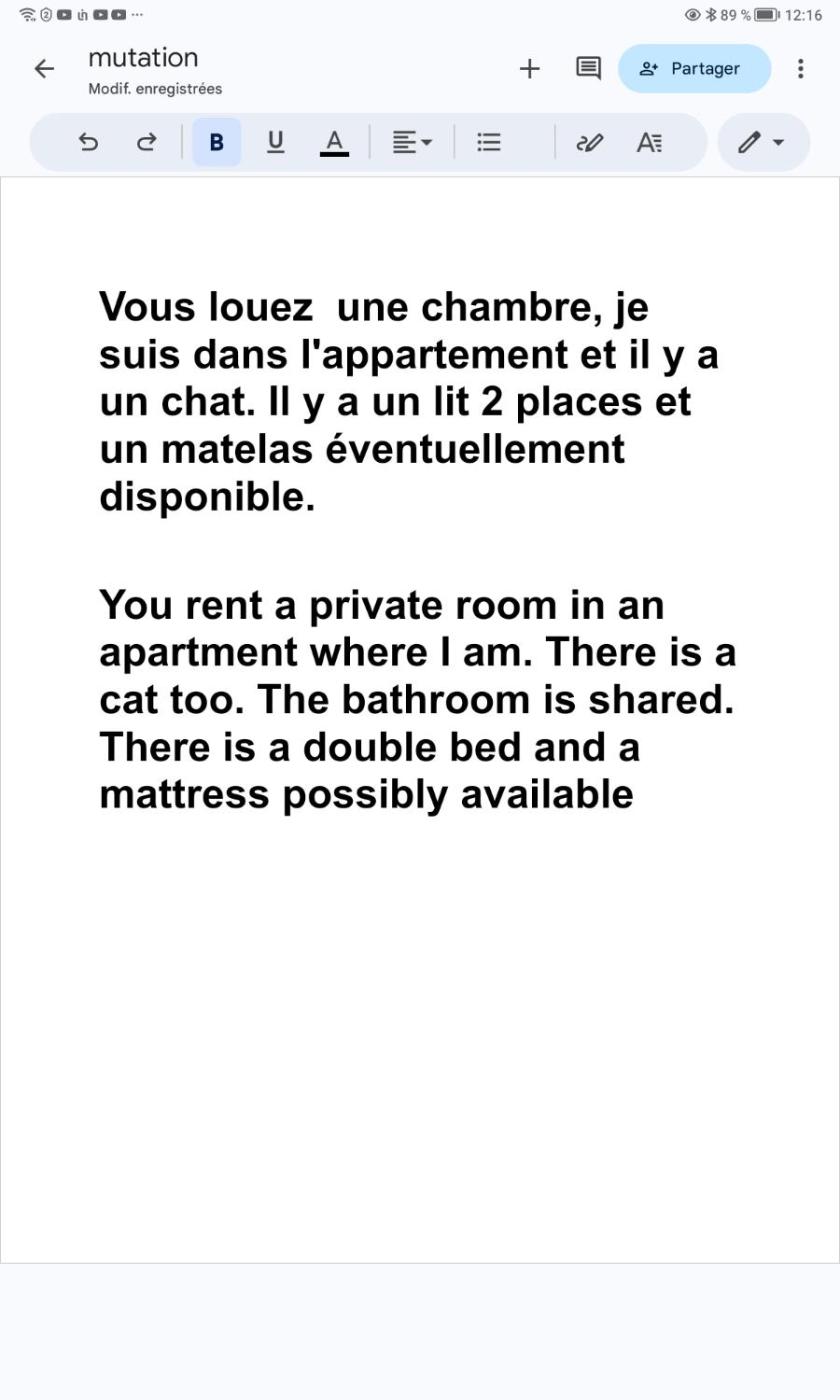
Task: Redo the last undone edit
Action: 146,142
